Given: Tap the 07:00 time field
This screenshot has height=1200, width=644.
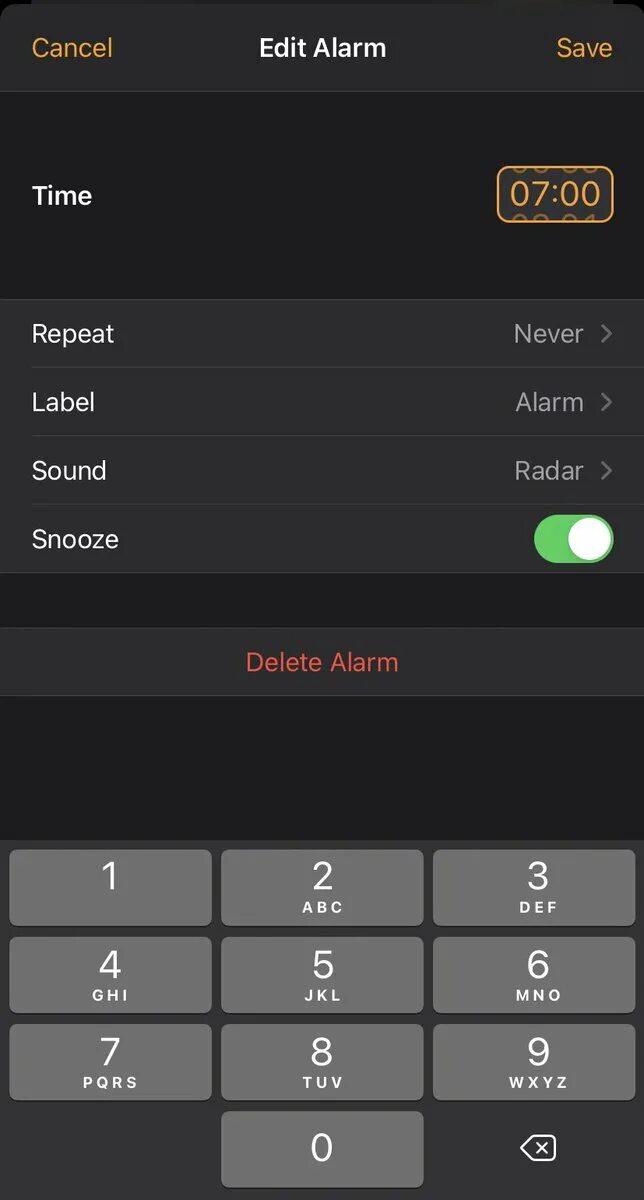Looking at the screenshot, I should point(555,194).
